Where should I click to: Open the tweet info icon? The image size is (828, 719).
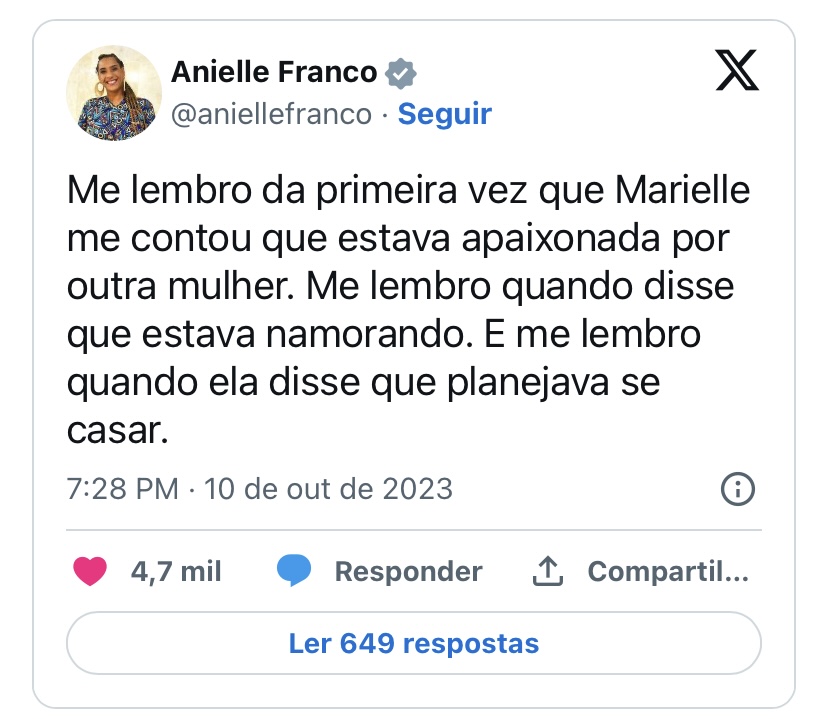click(737, 489)
